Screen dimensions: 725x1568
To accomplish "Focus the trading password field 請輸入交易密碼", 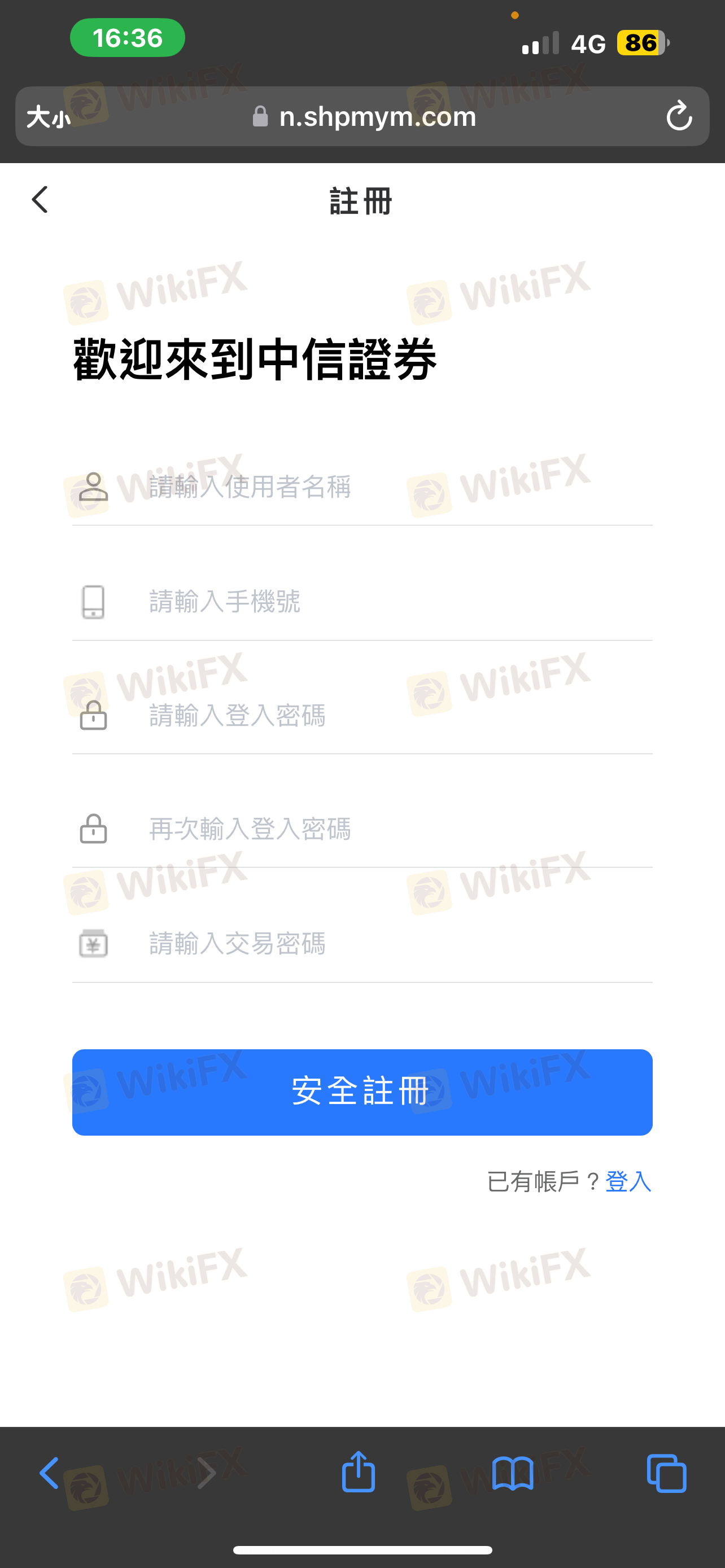I will click(362, 944).
